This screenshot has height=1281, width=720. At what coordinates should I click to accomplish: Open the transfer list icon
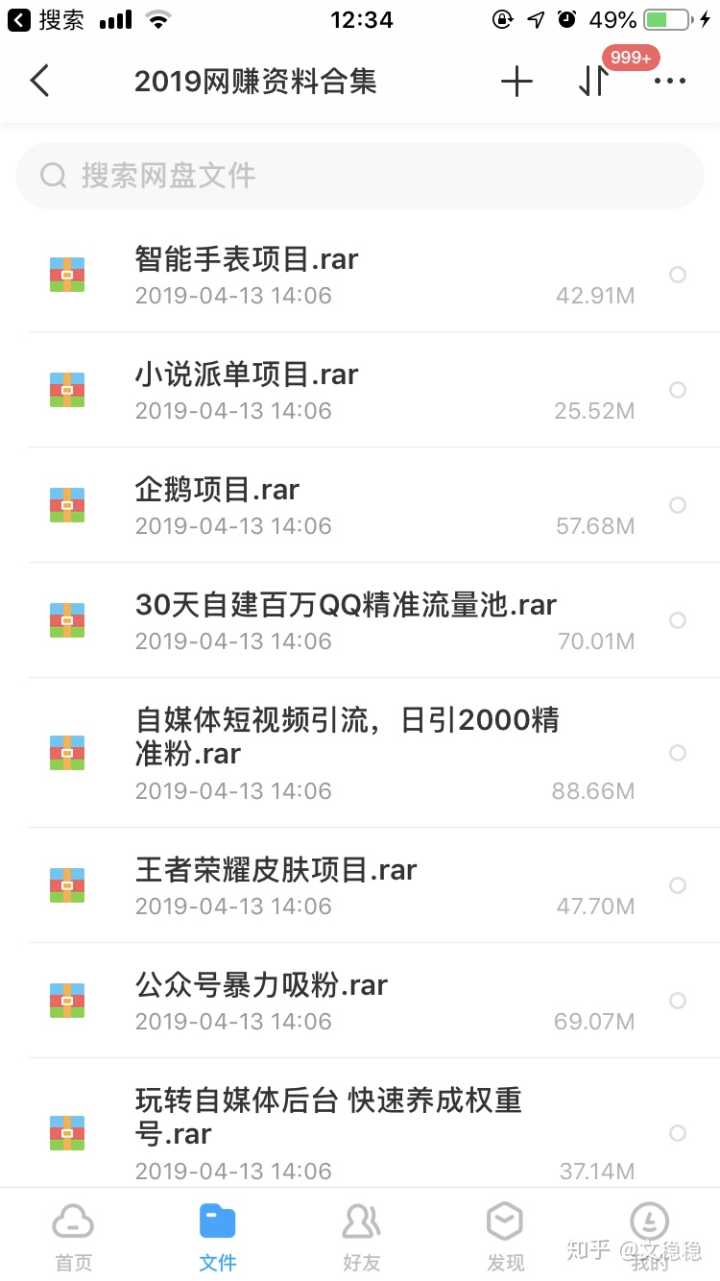pos(593,81)
